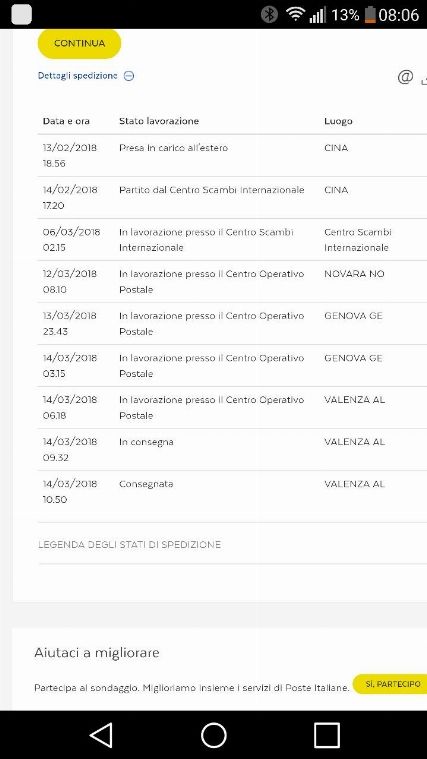Open the recent apps overview
427x759 pixels.
pos(326,735)
